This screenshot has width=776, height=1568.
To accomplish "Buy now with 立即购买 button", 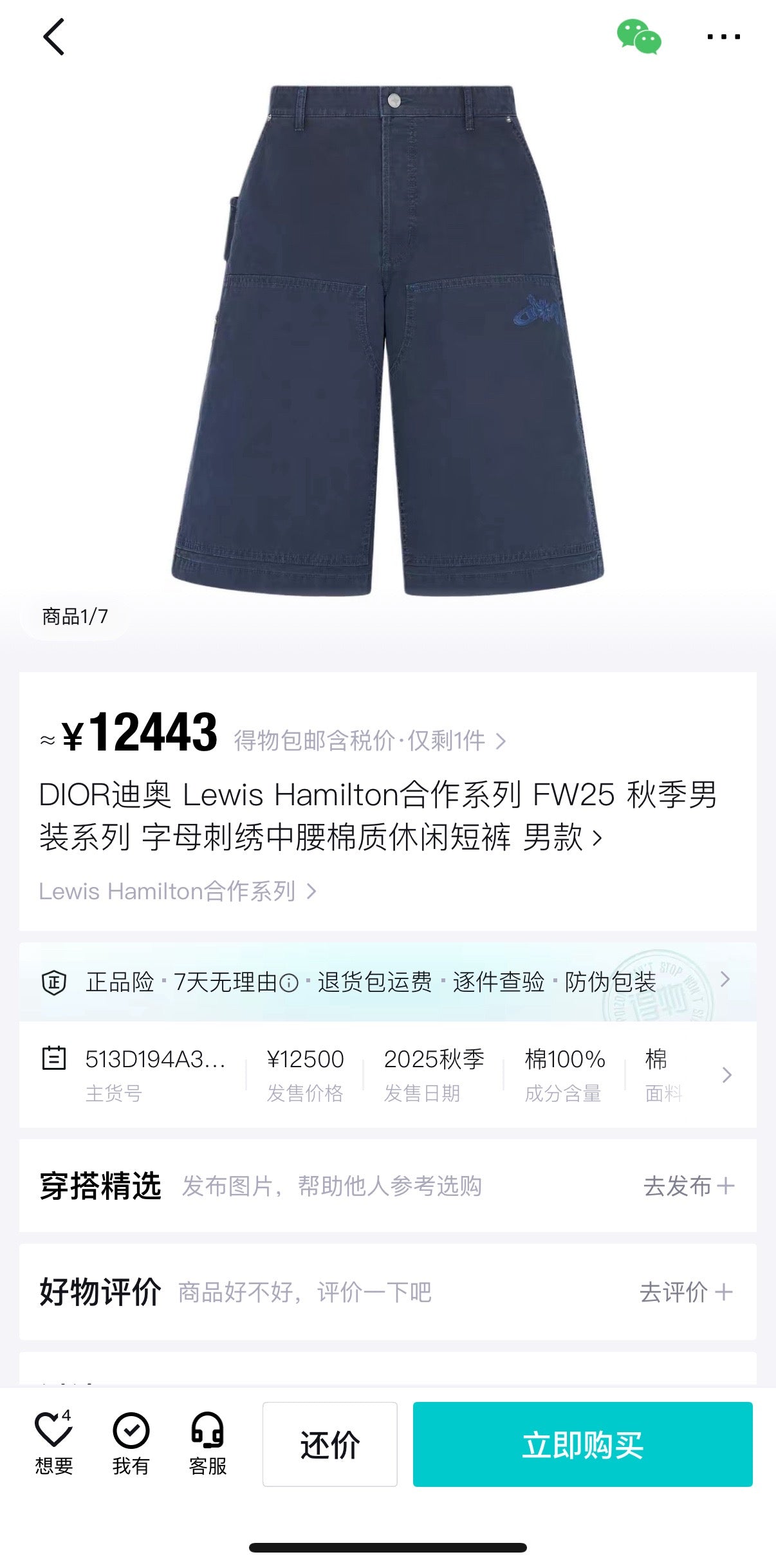I will [x=582, y=1444].
